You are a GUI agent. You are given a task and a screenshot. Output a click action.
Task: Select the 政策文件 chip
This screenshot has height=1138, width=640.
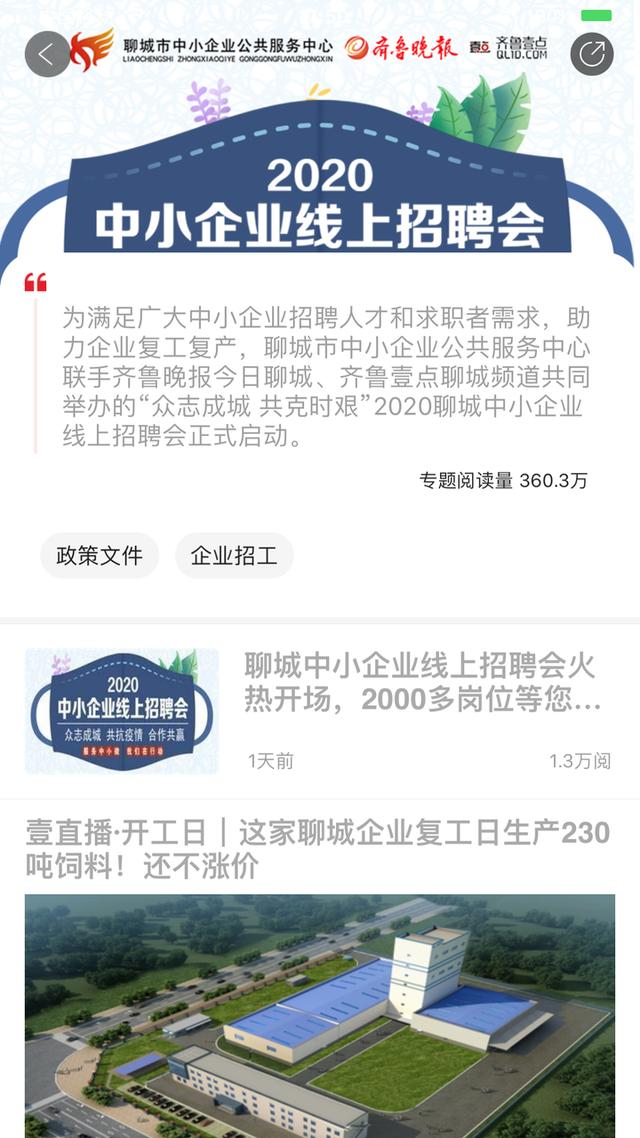coord(99,556)
